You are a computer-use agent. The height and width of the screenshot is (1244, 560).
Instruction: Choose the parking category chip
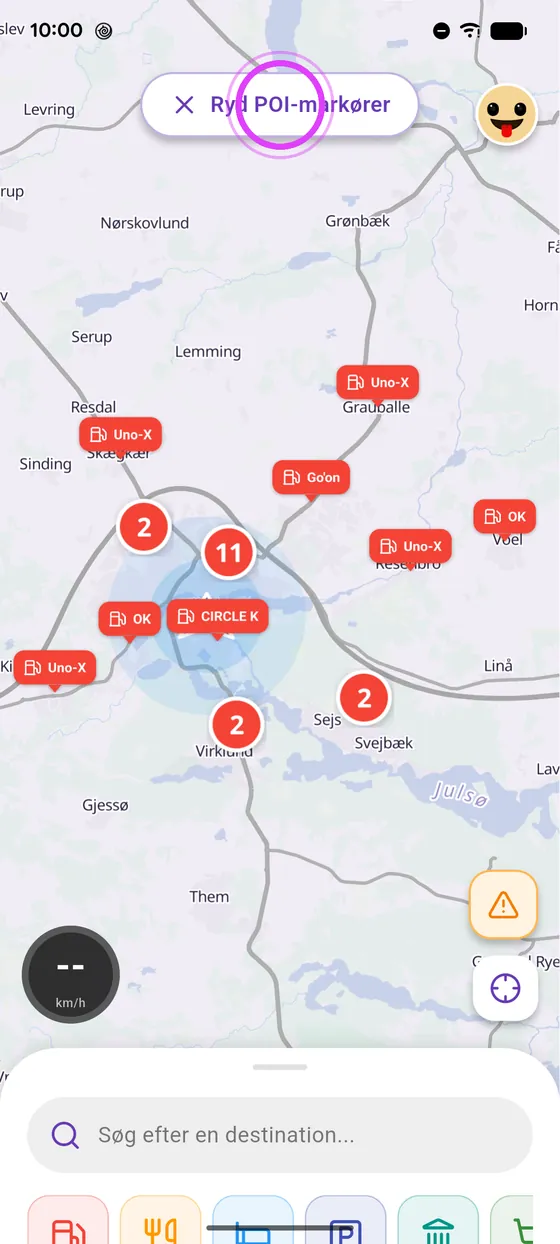[x=345, y=1220]
